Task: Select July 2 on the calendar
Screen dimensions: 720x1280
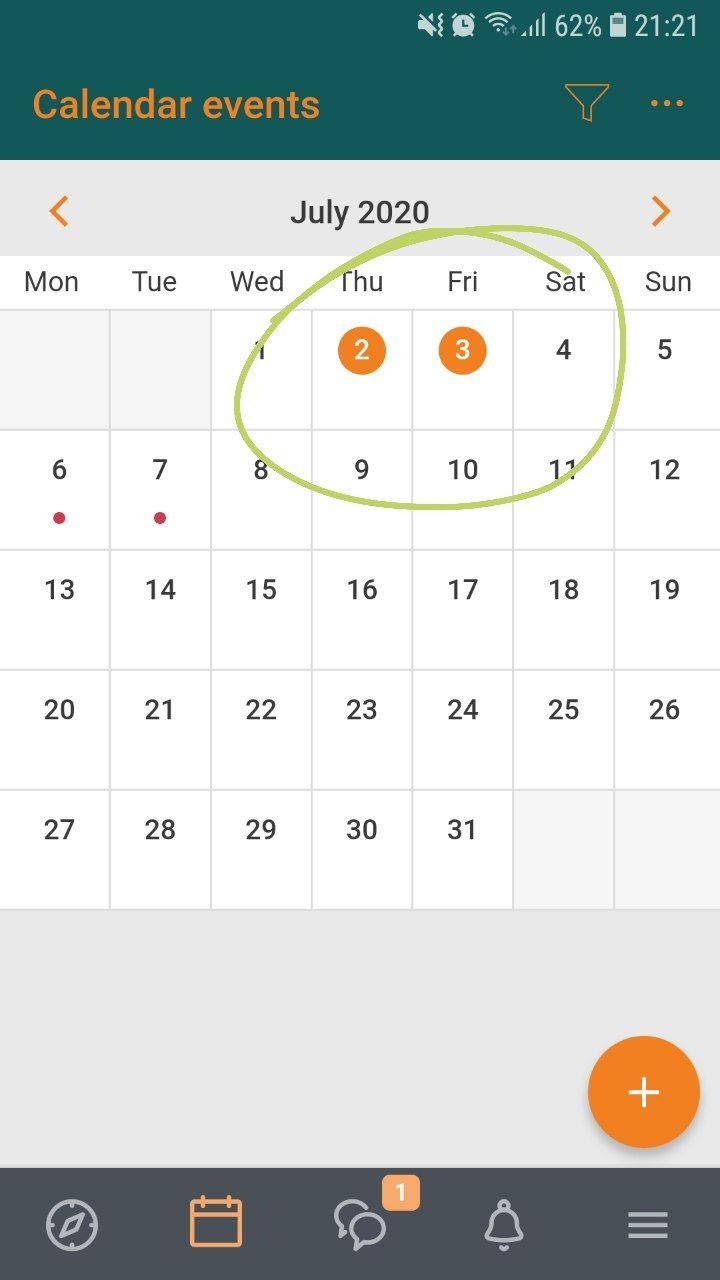Action: pyautogui.click(x=362, y=350)
